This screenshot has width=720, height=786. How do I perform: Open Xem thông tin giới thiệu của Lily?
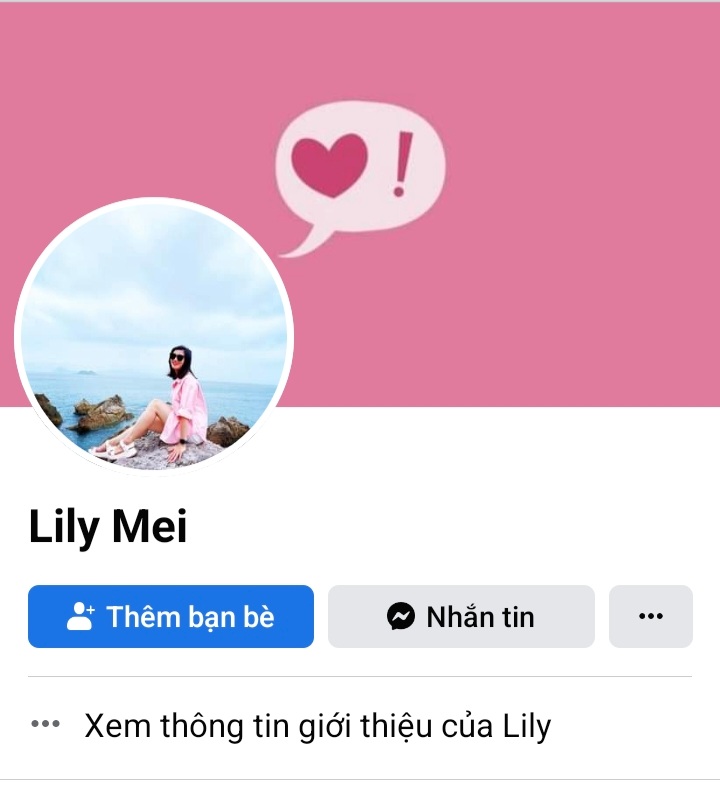coord(318,726)
